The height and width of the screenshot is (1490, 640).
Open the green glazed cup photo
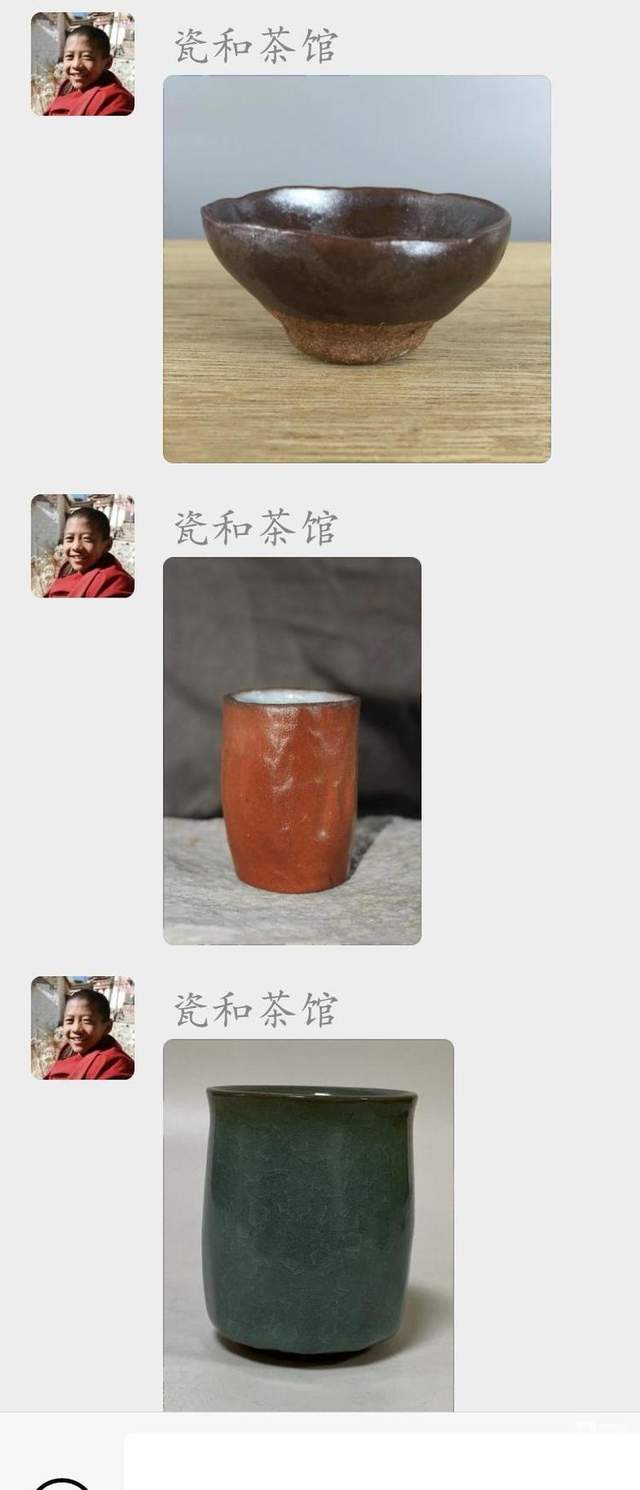pyautogui.click(x=308, y=1224)
